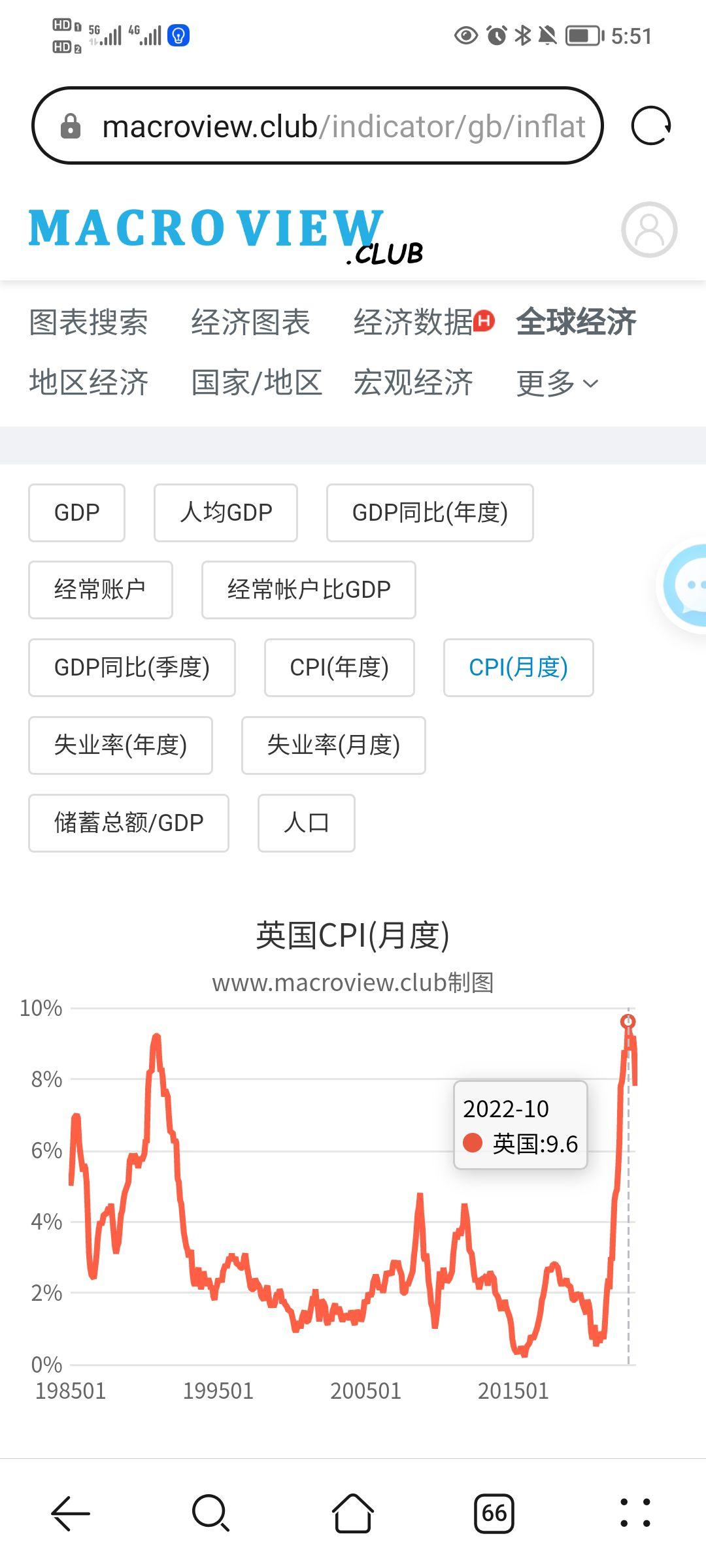The height and width of the screenshot is (1568, 706).
Task: Activate the 失业率(月度) indicator
Action: click(x=333, y=745)
